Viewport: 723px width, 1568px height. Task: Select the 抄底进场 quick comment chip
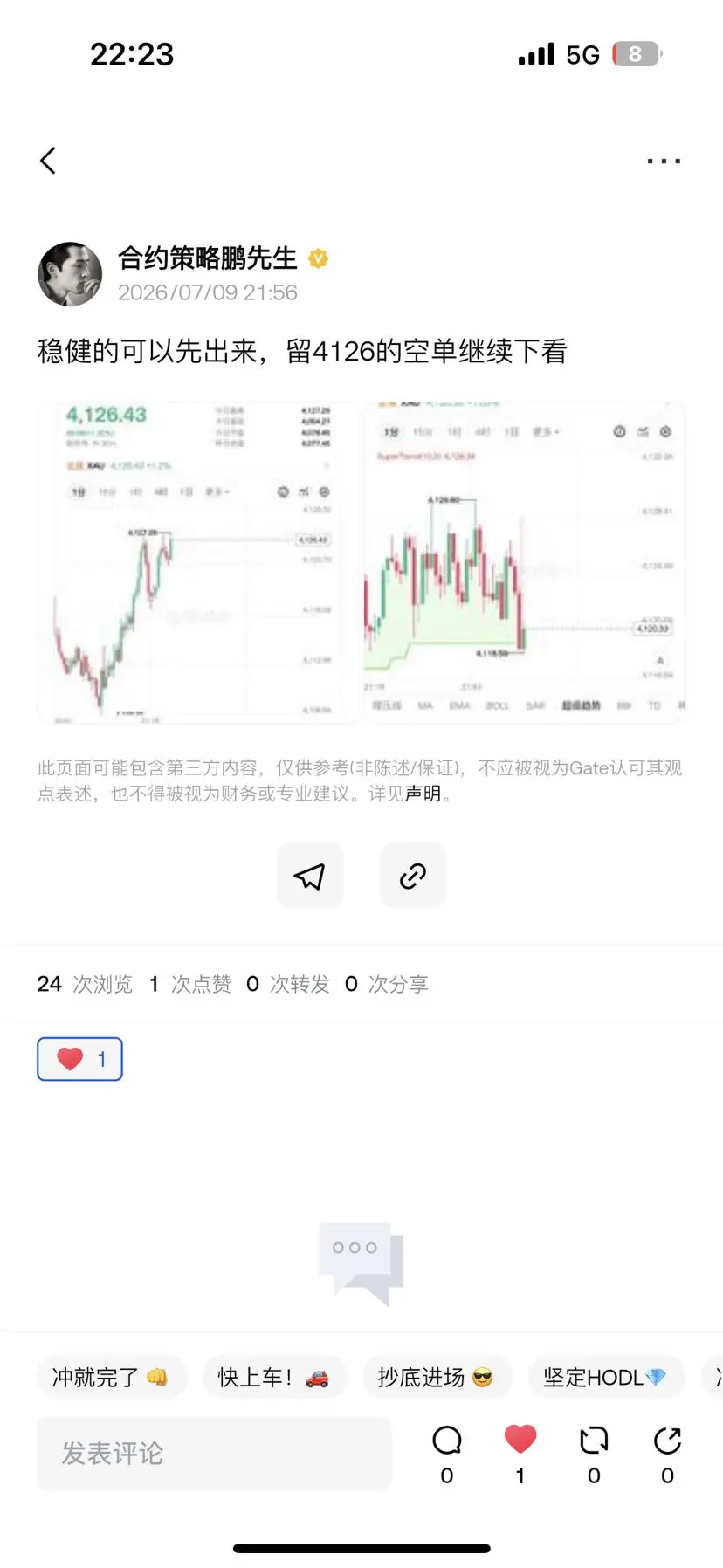(x=436, y=1378)
